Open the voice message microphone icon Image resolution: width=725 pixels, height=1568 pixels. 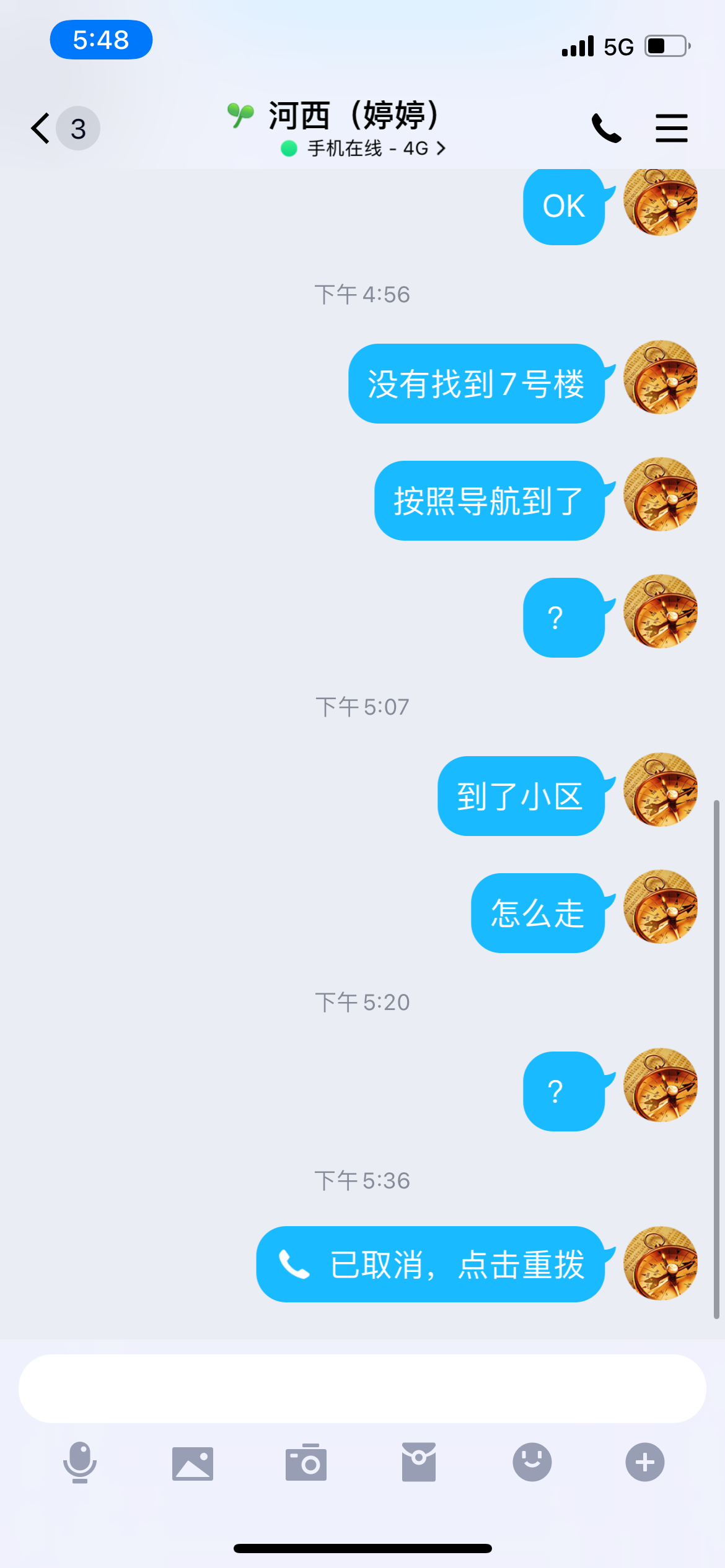click(79, 1463)
